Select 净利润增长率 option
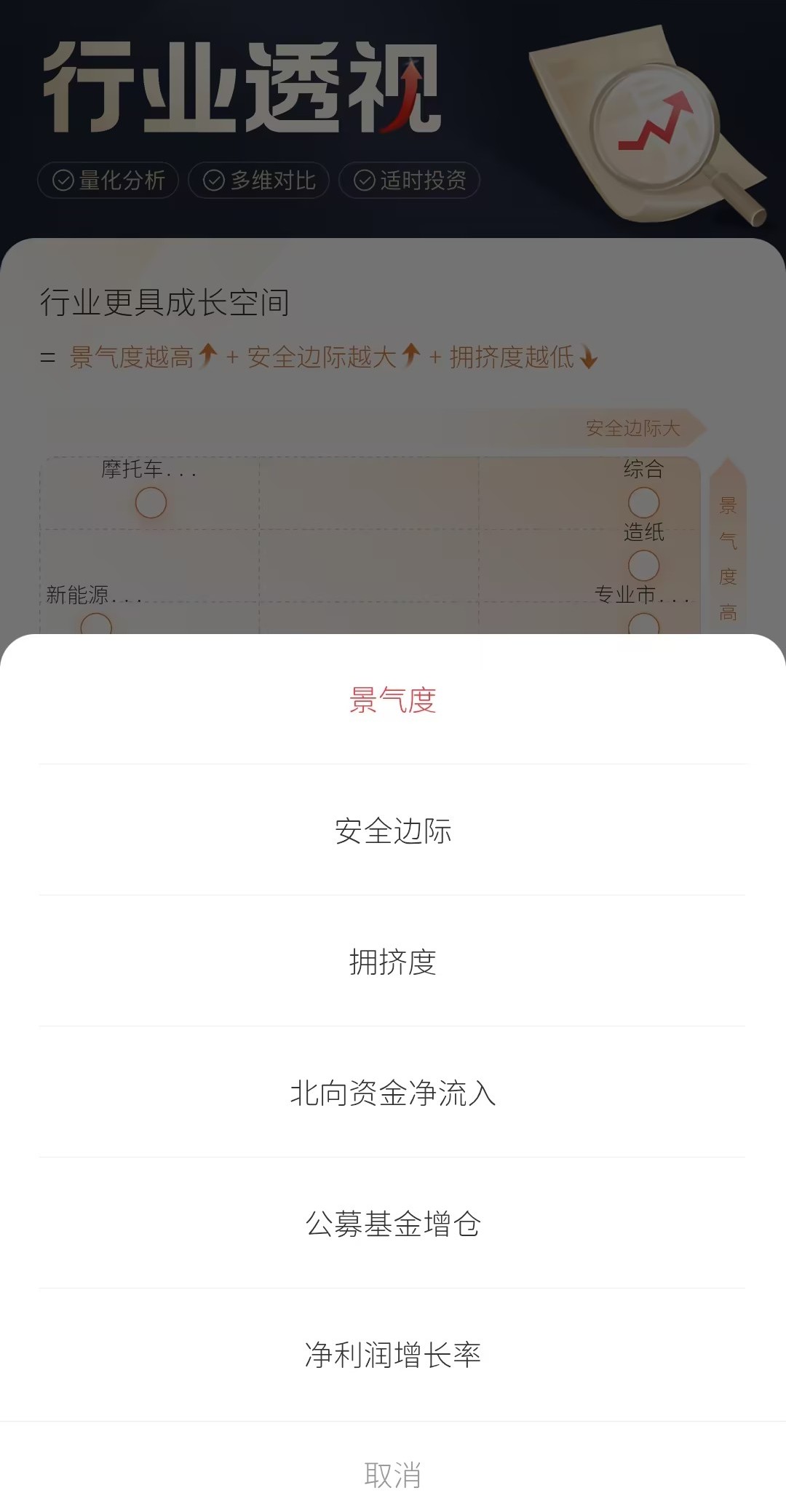This screenshot has height=1512, width=786. [x=393, y=1355]
